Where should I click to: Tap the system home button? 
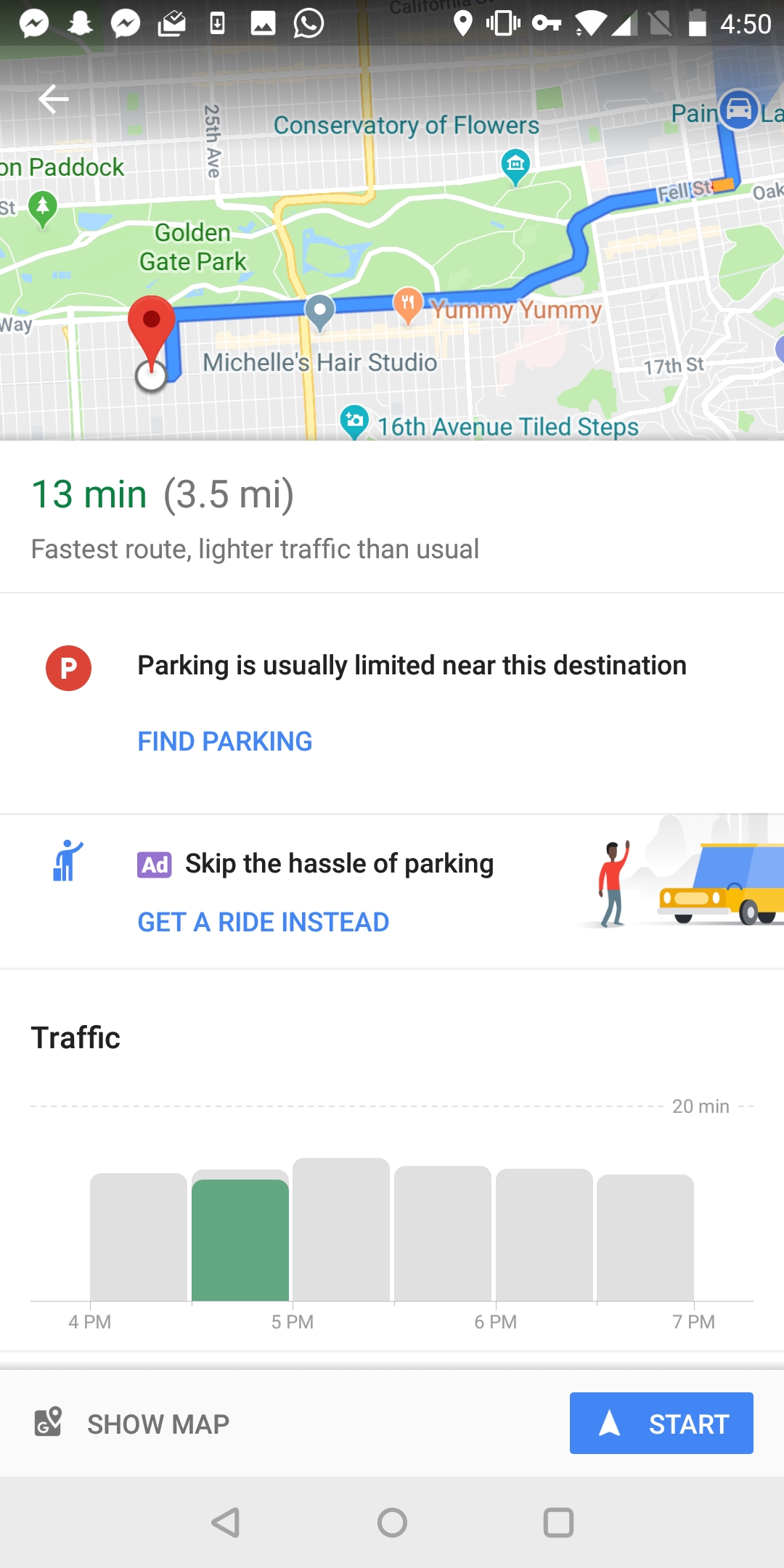[392, 1522]
